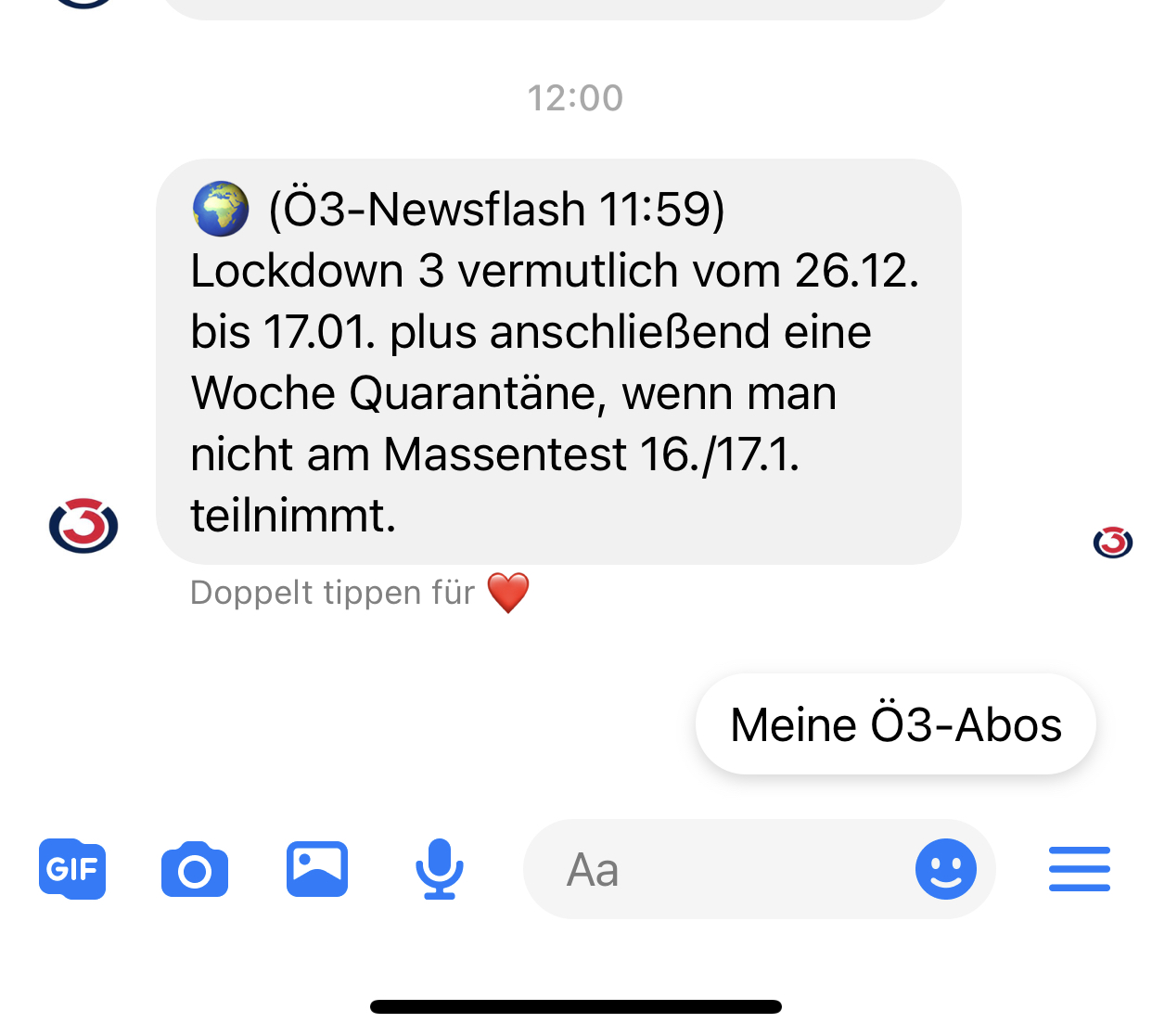Open the camera
This screenshot has height=1036, width=1152.
click(x=195, y=869)
